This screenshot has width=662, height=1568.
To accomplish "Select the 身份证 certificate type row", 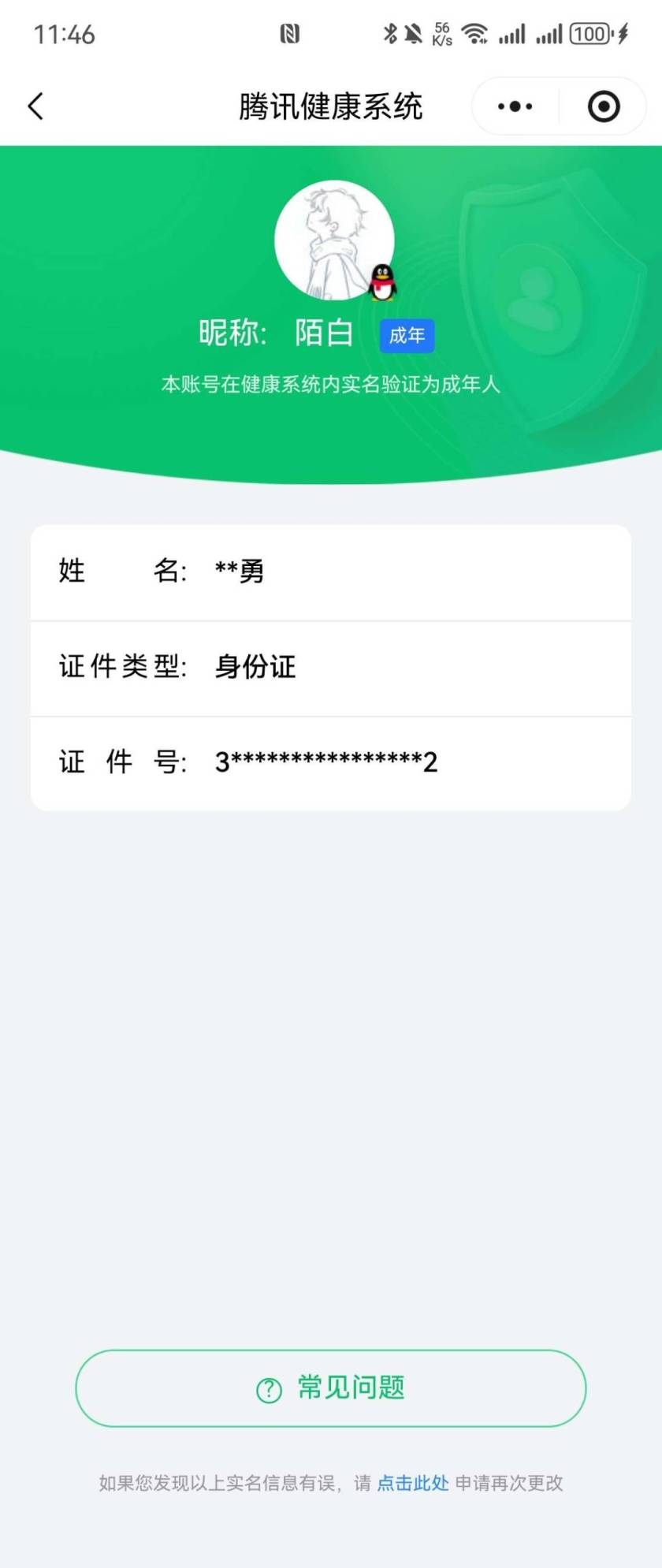I will pos(331,667).
